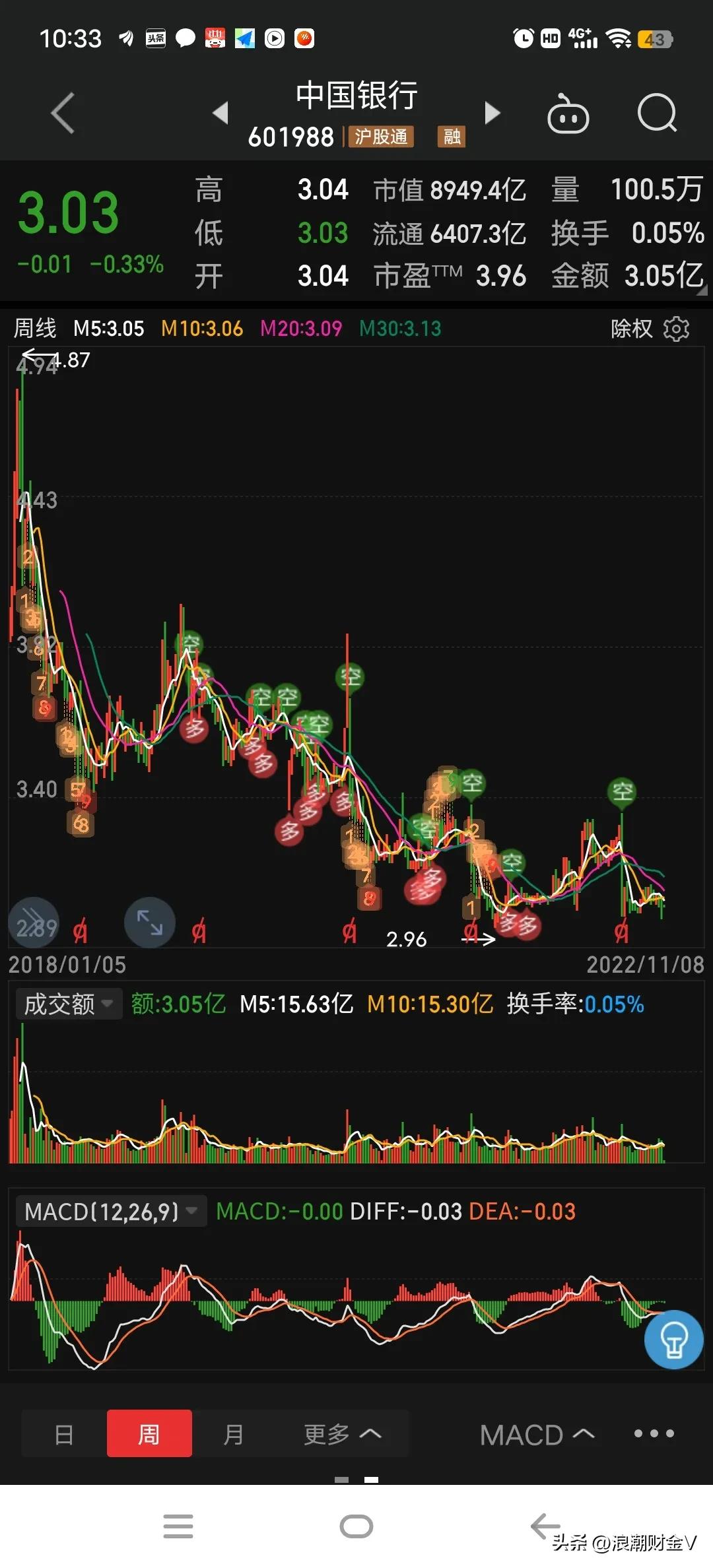Open the AI assistant robot icon
The height and width of the screenshot is (1568, 713).
click(x=569, y=114)
